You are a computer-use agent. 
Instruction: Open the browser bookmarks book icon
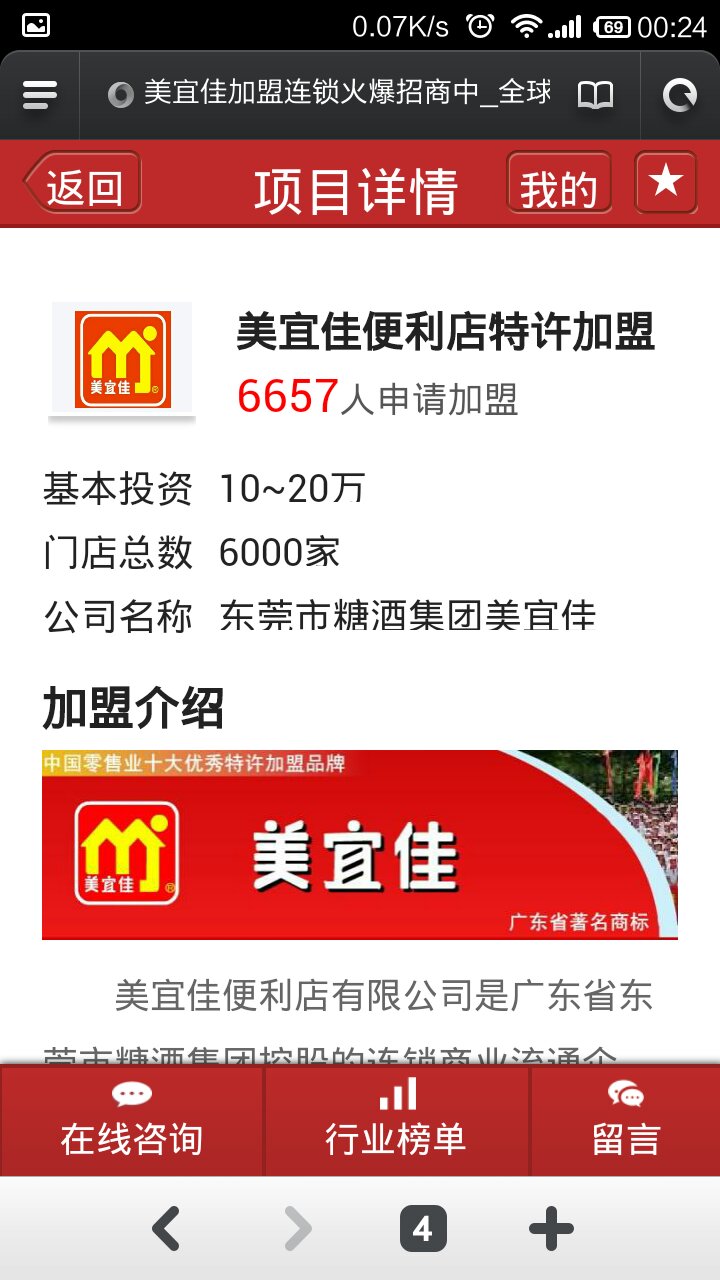tap(595, 95)
